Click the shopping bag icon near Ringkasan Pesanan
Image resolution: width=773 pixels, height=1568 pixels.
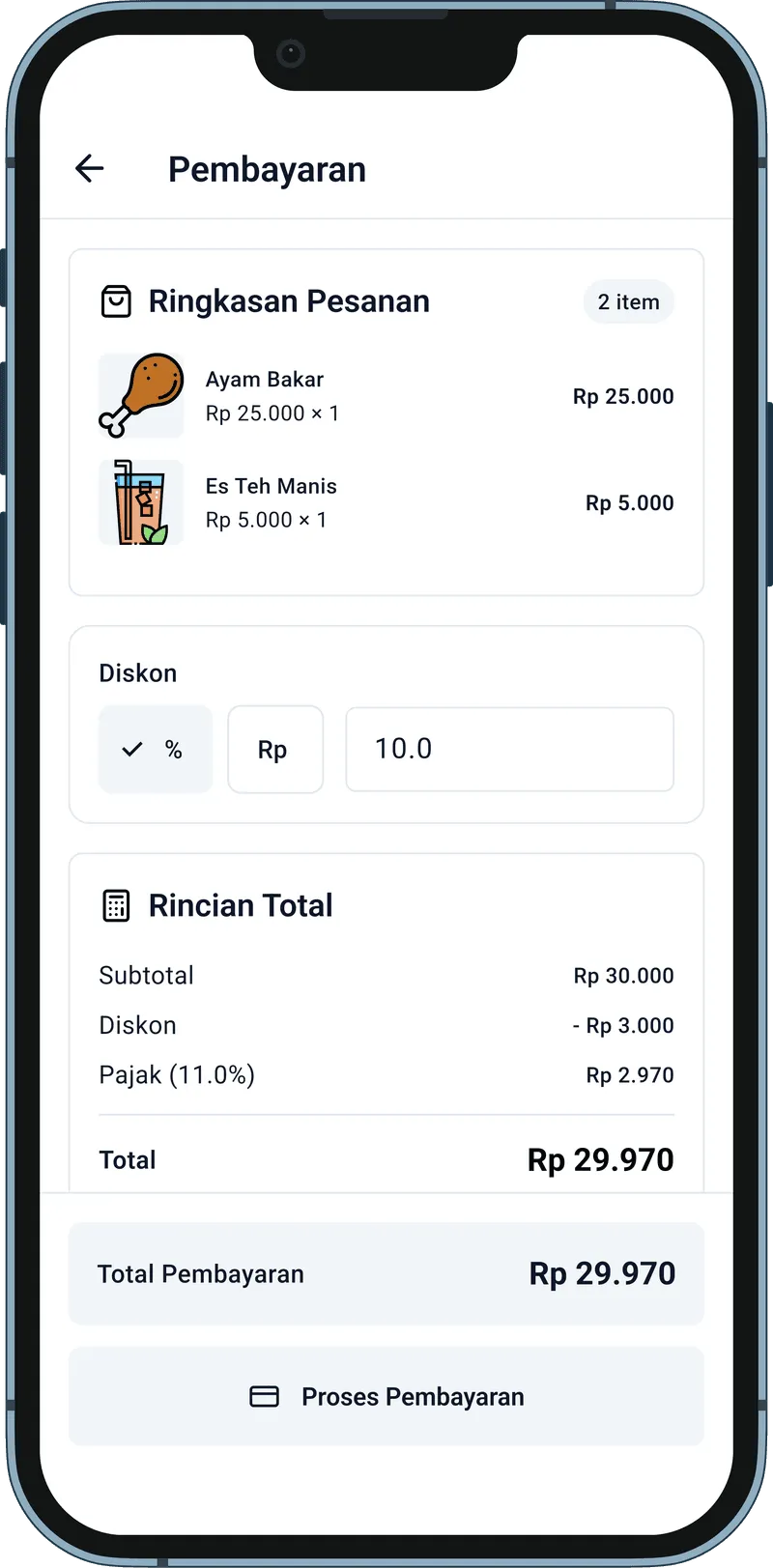click(x=116, y=300)
